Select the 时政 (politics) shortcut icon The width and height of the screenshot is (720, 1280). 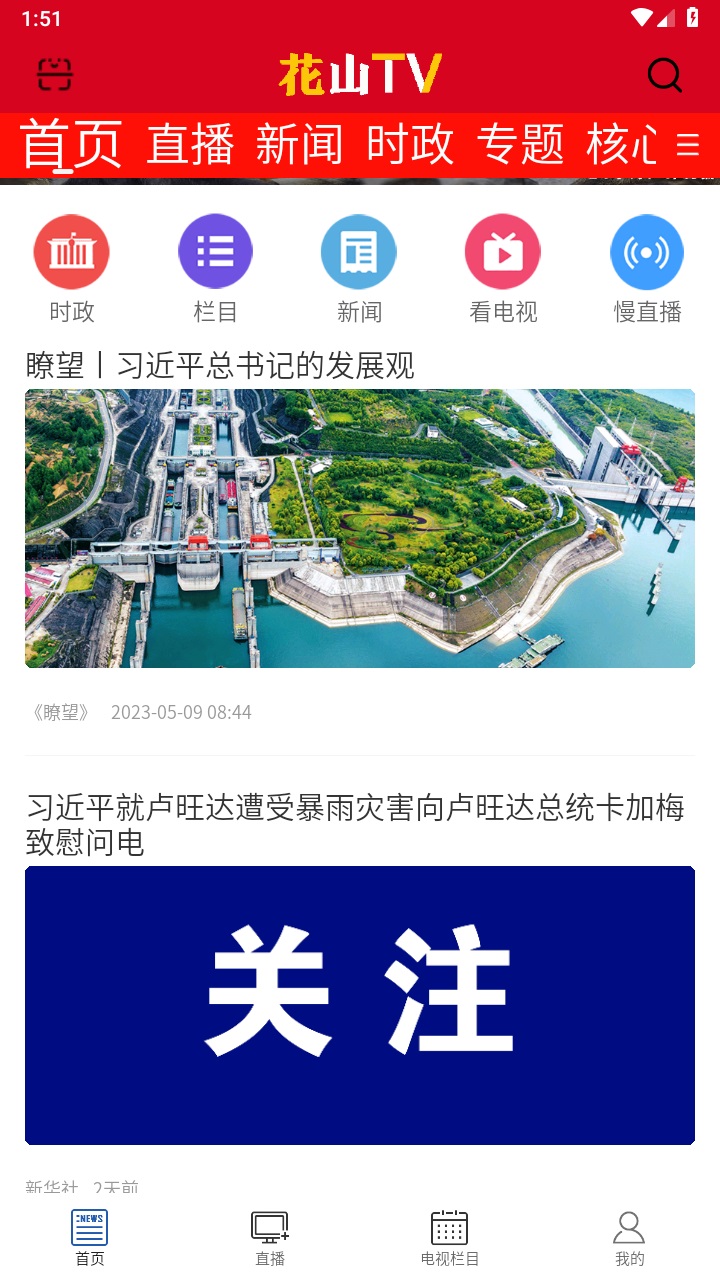click(71, 252)
